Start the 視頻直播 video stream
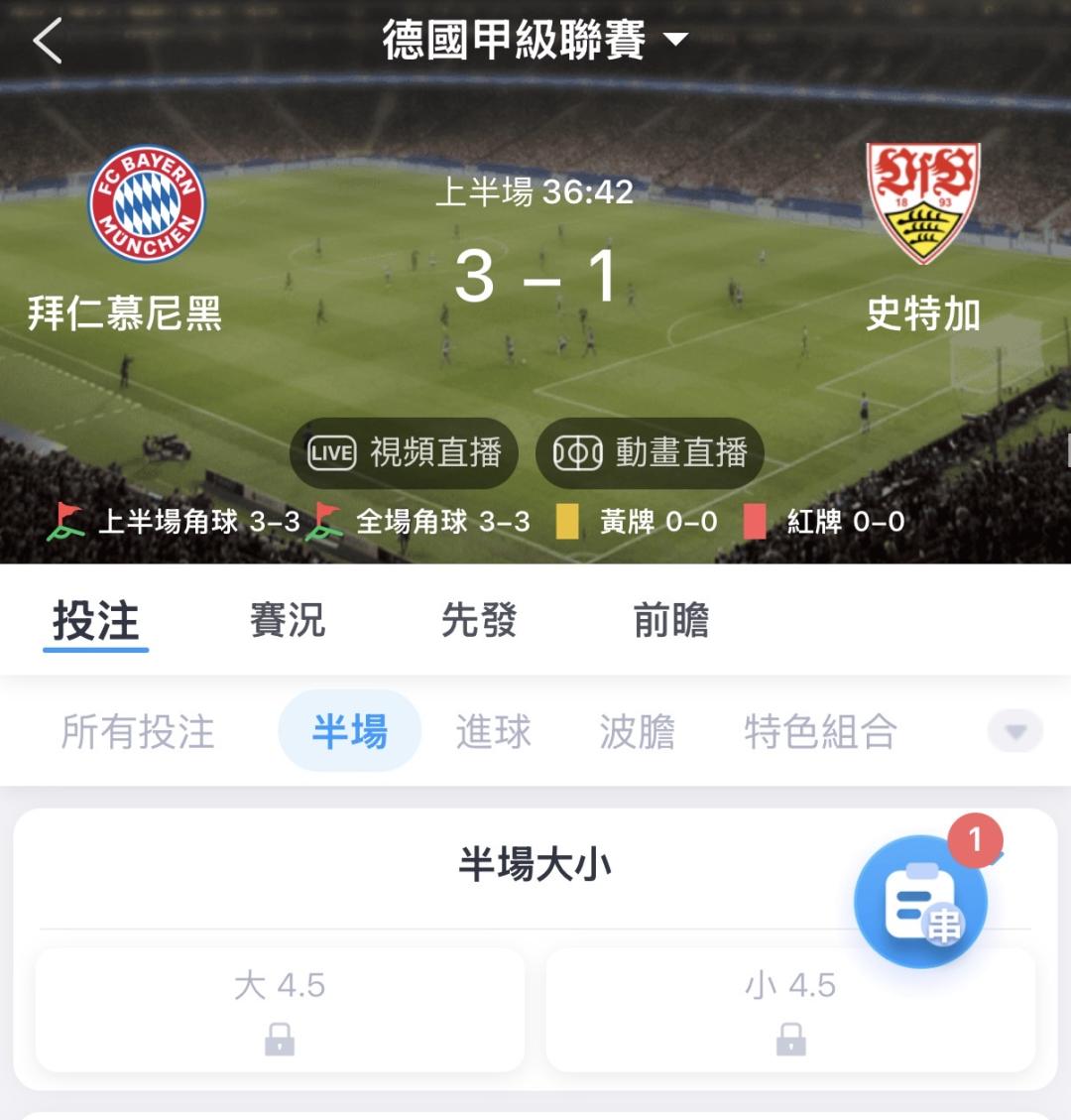Screen dimensions: 1071x1120 404,453
